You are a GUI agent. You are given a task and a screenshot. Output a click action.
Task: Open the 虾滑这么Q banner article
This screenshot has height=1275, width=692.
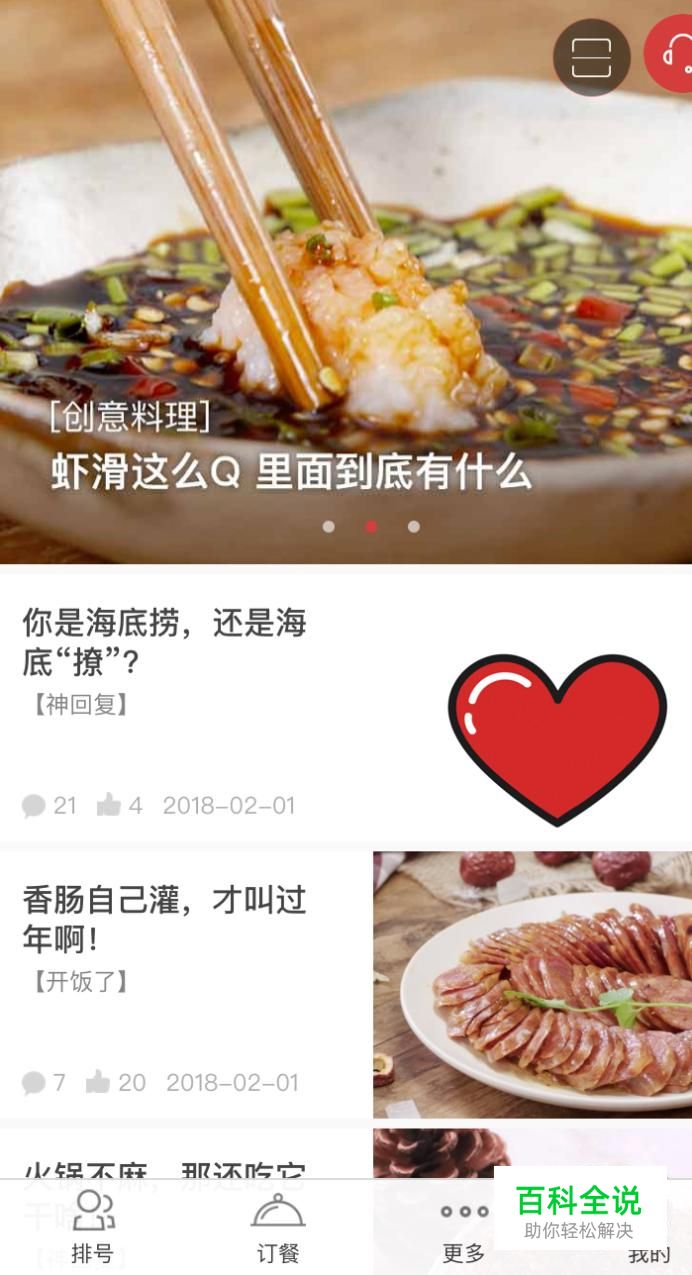click(x=290, y=472)
